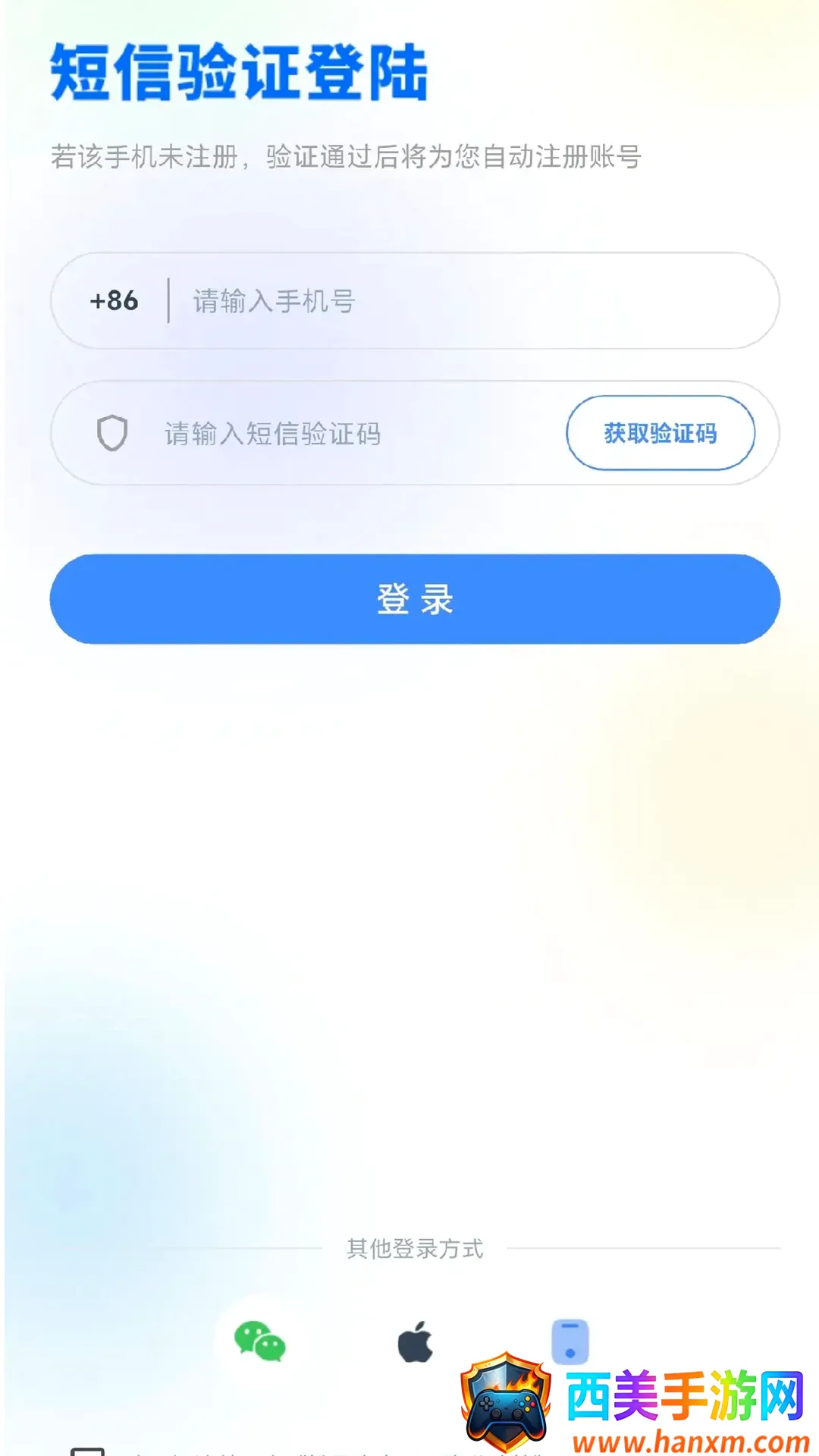This screenshot has width=819, height=1456.
Task: Sign in with the Apple icon
Action: click(416, 1341)
